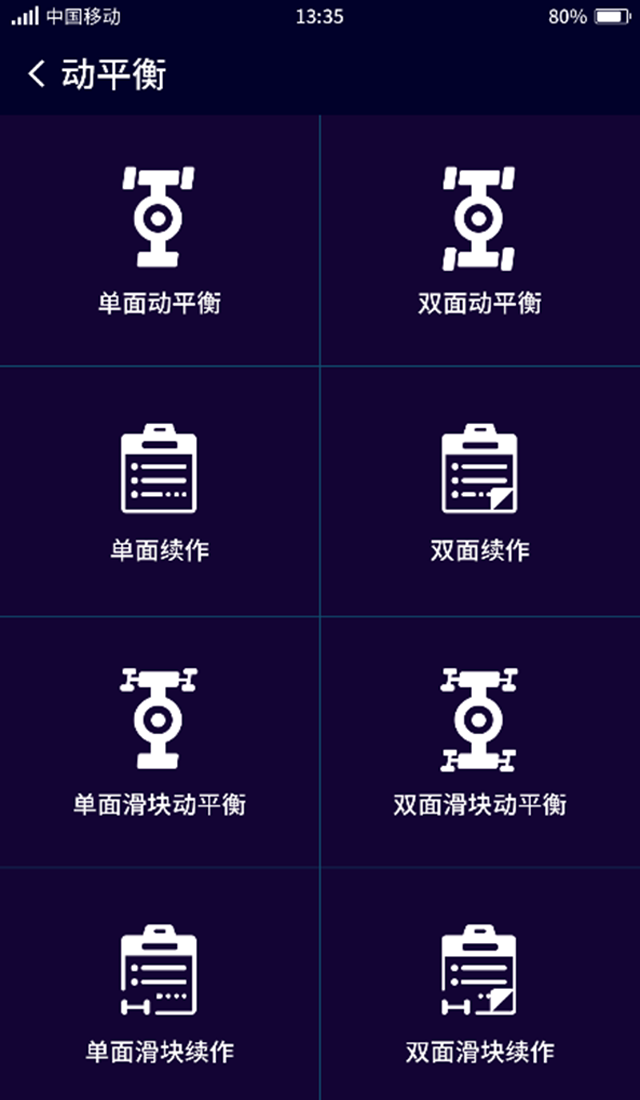The height and width of the screenshot is (1100, 640).
Task: Tap the 双面滑块动平衡 tile
Action: coord(479,741)
